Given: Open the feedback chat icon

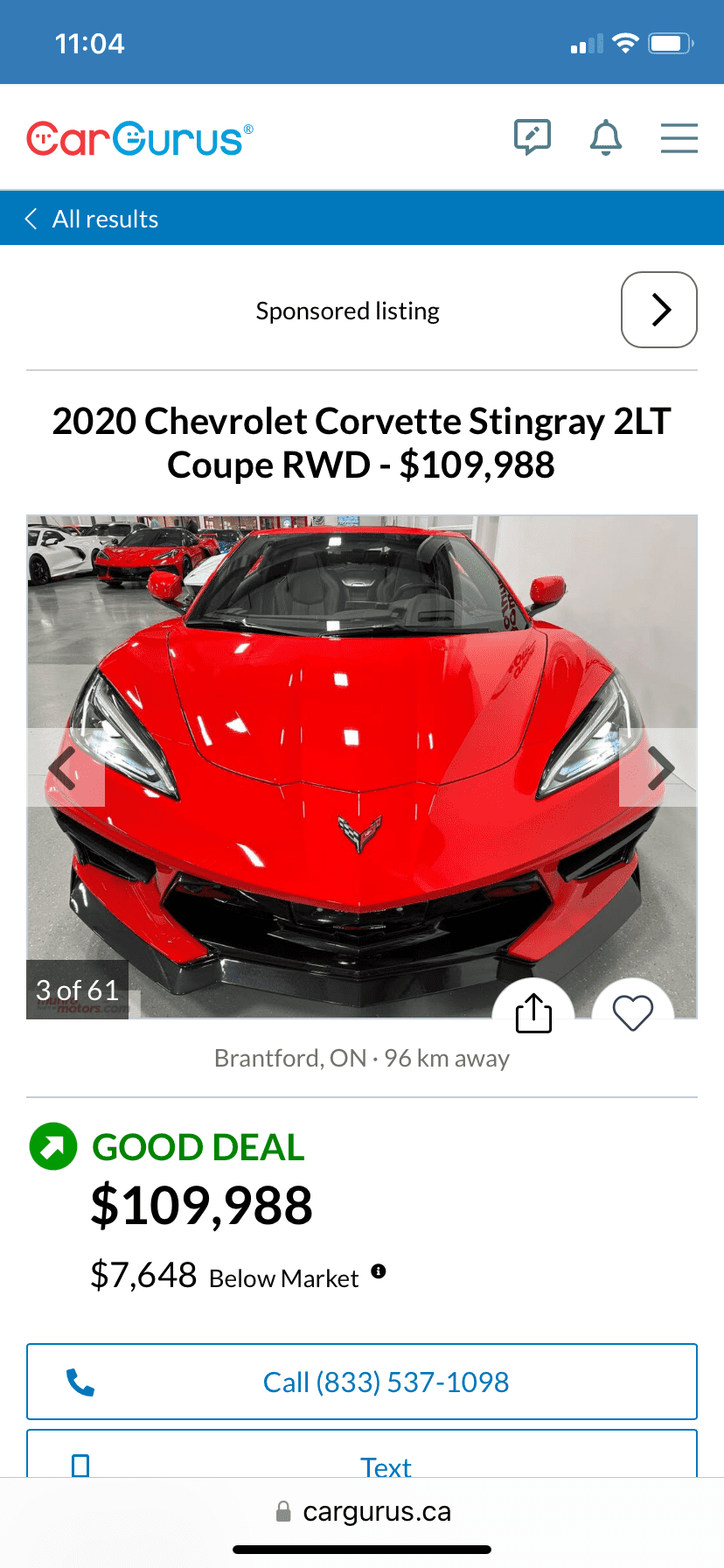Looking at the screenshot, I should click(x=532, y=137).
